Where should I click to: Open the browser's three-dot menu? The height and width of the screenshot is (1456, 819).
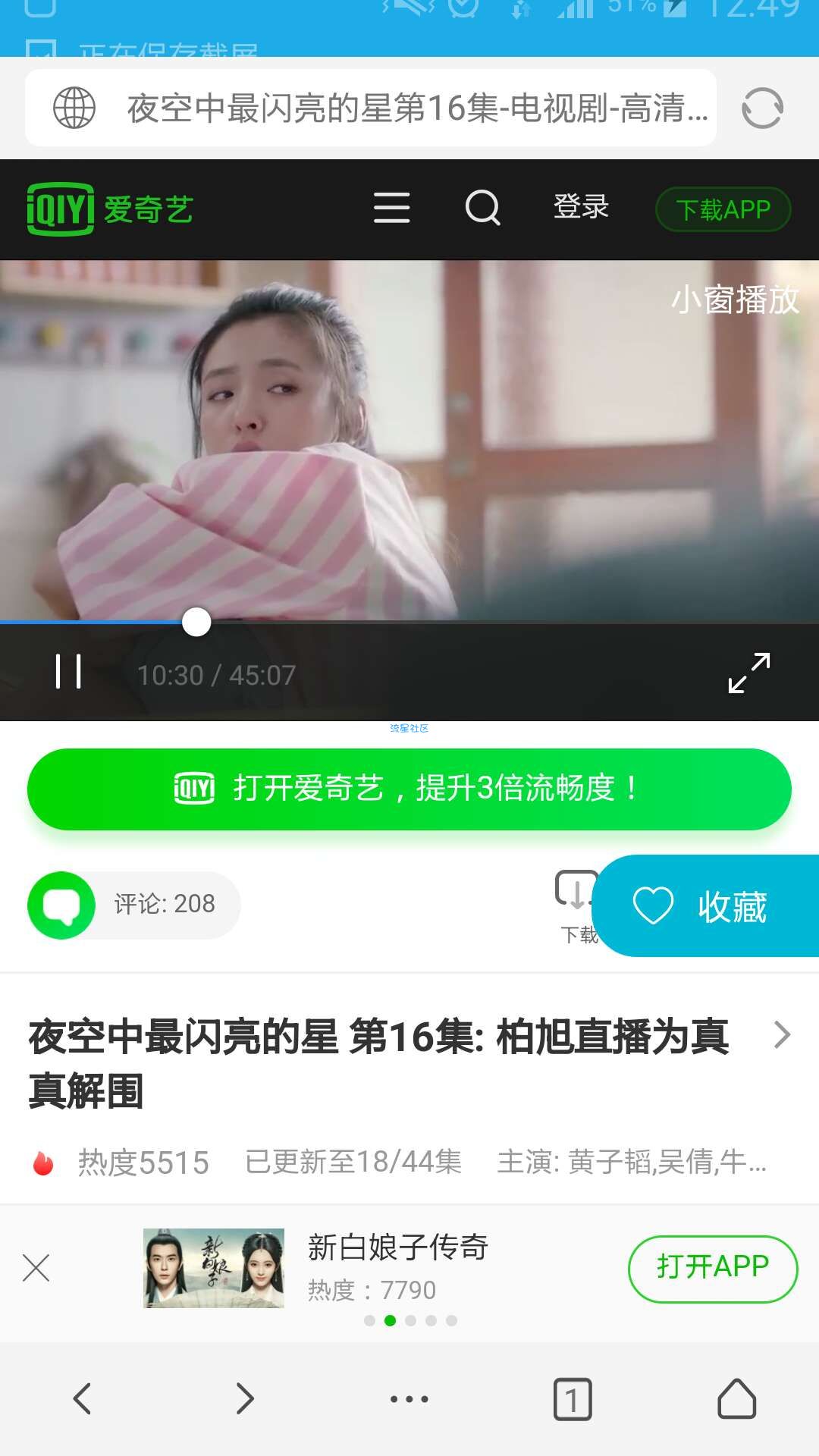point(409,1399)
